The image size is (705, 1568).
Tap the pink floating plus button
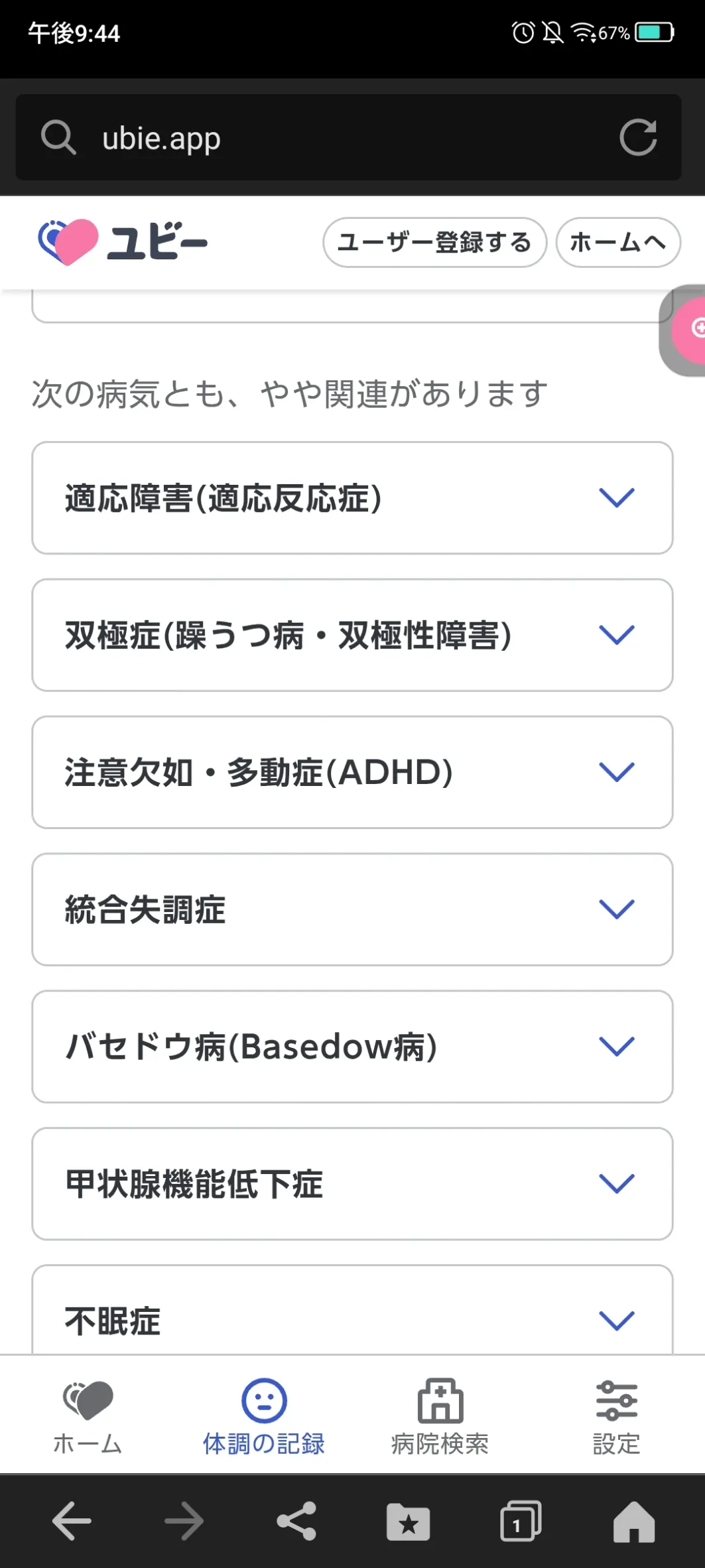(690, 330)
